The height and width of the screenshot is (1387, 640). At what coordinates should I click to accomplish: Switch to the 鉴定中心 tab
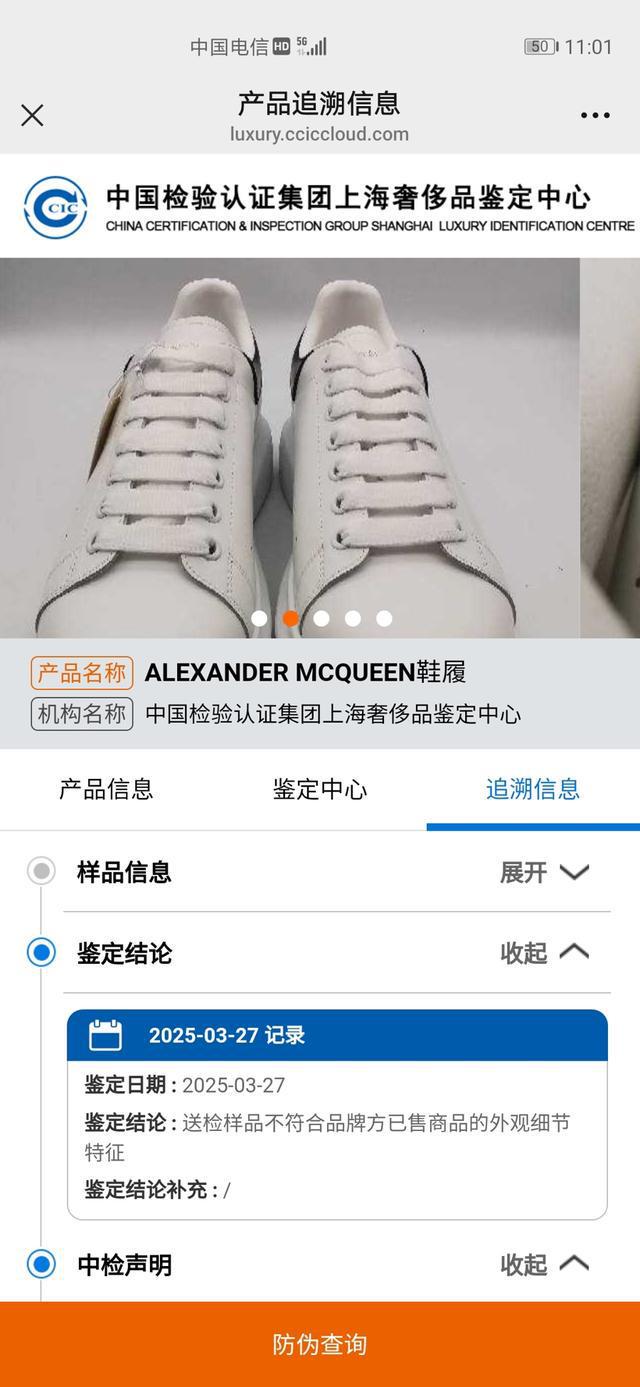[319, 789]
